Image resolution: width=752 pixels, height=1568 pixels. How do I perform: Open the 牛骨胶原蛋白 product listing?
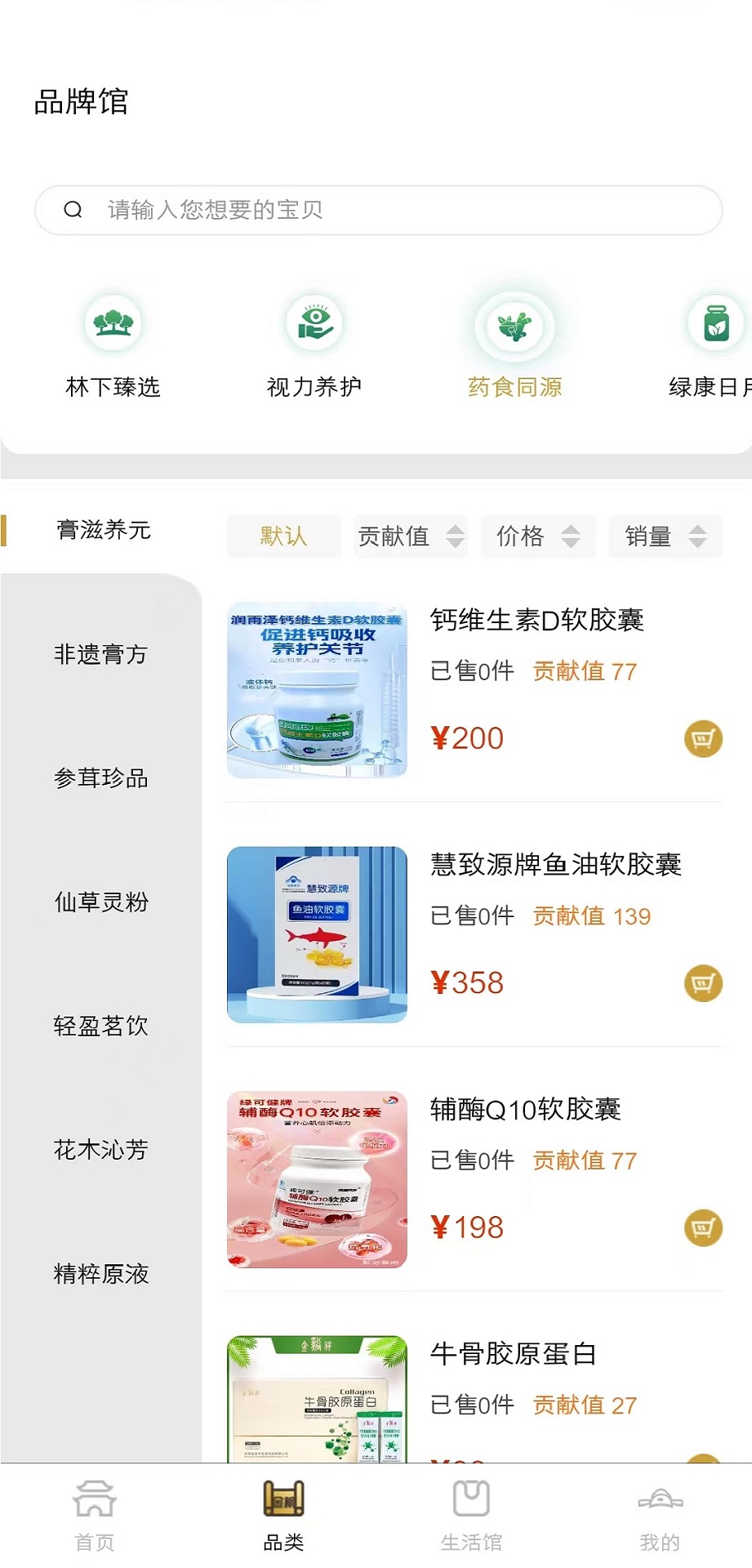(512, 1354)
